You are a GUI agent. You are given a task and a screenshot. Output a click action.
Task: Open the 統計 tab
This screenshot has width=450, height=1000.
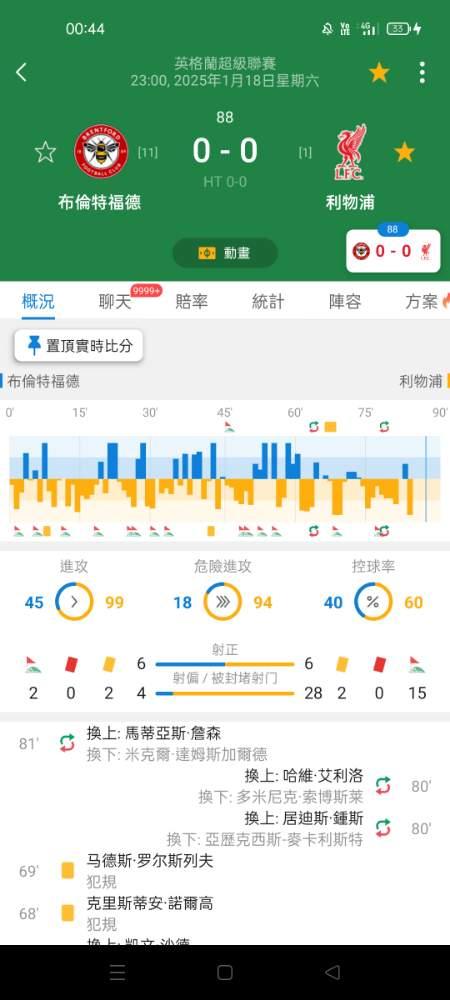268,301
